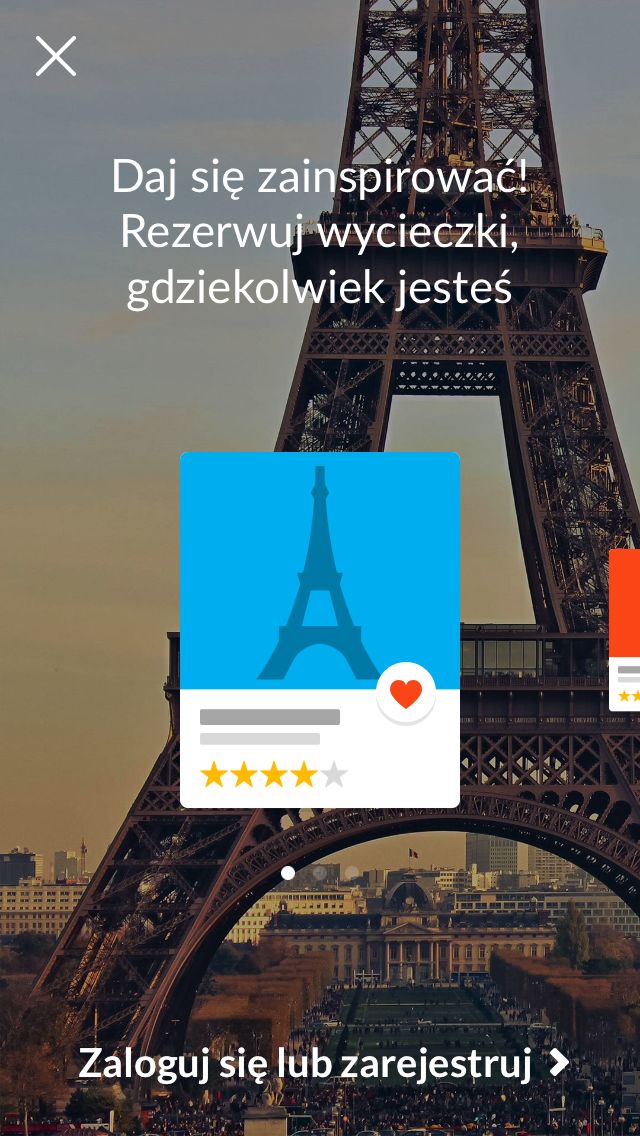
Task: Go to the second onboarding page dot
Action: pos(320,873)
